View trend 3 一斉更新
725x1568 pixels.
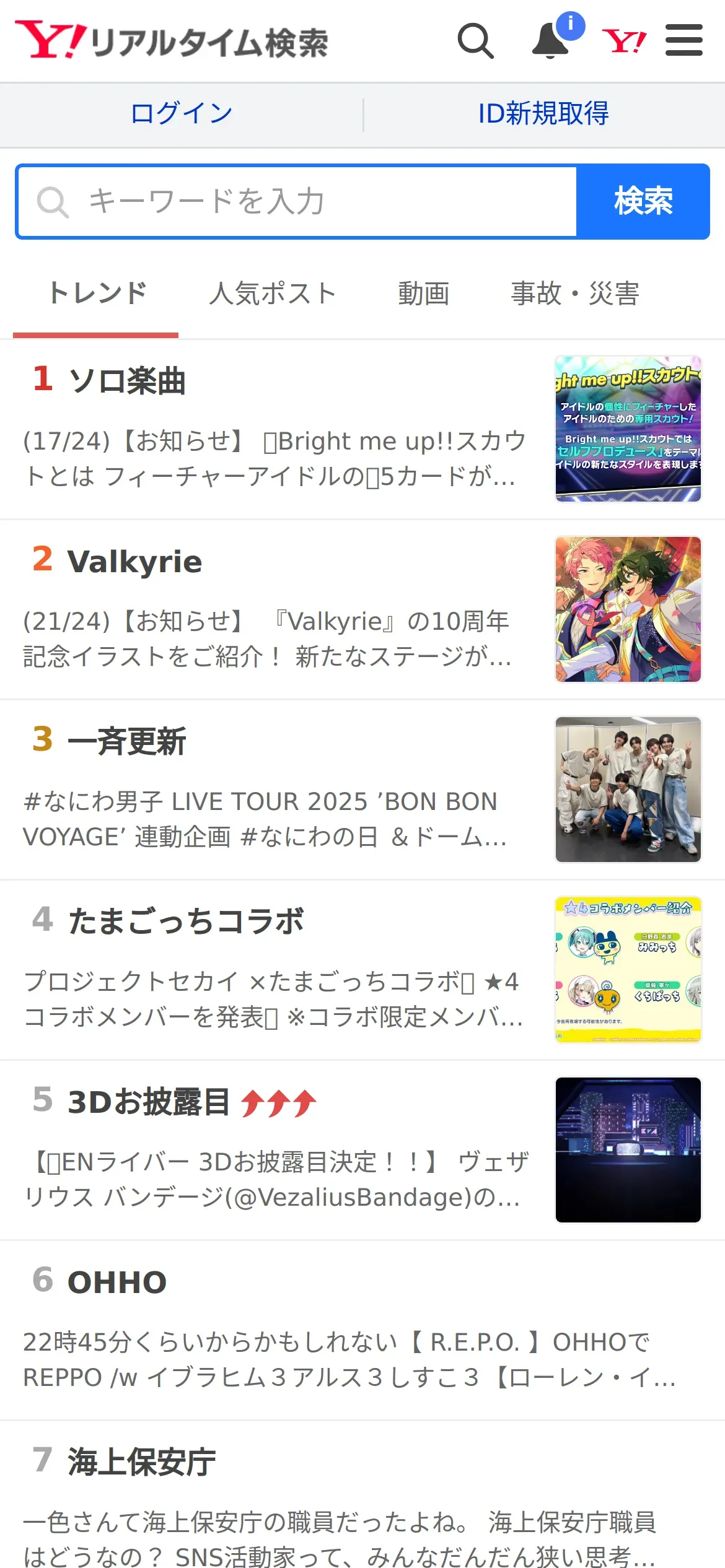point(127,741)
